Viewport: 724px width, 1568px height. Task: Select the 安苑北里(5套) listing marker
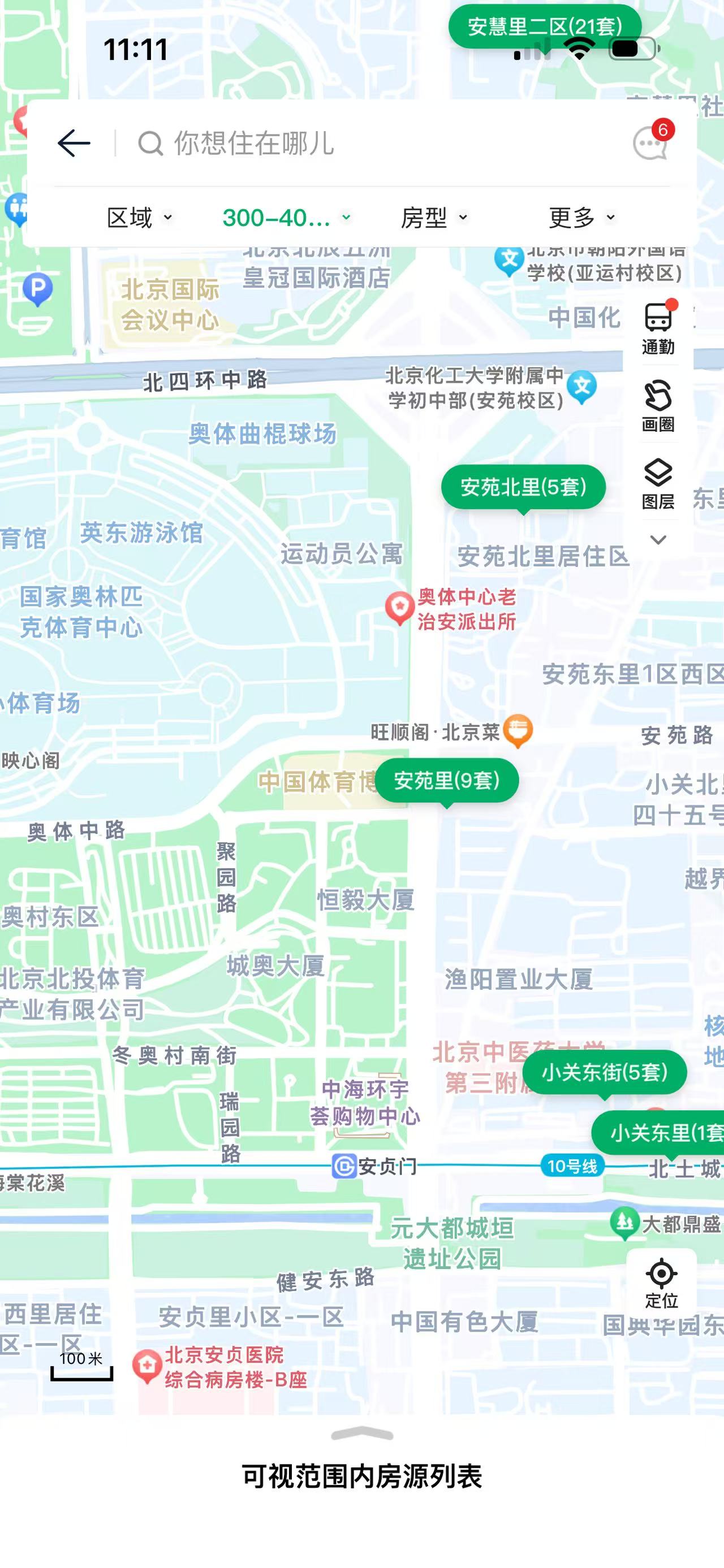click(523, 487)
